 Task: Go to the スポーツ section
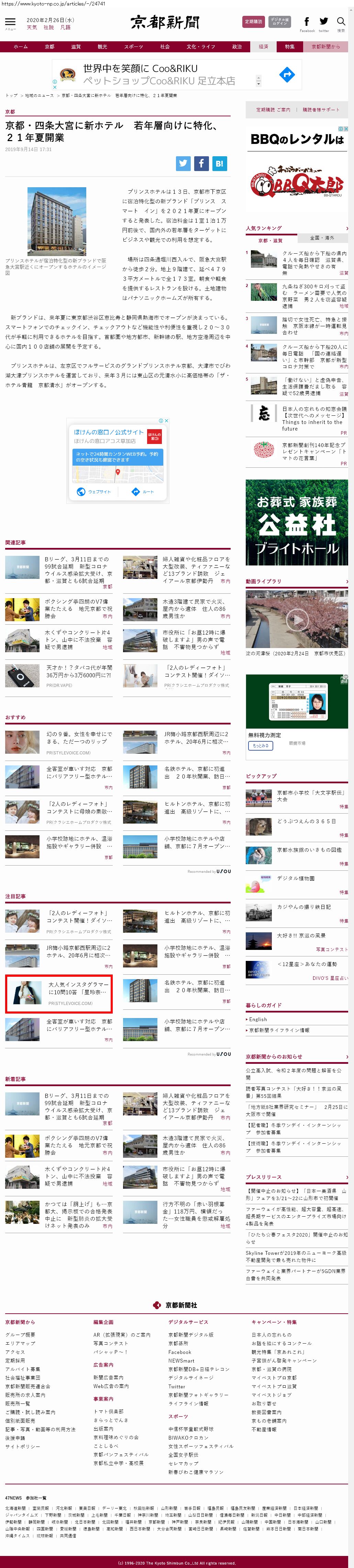(133, 47)
